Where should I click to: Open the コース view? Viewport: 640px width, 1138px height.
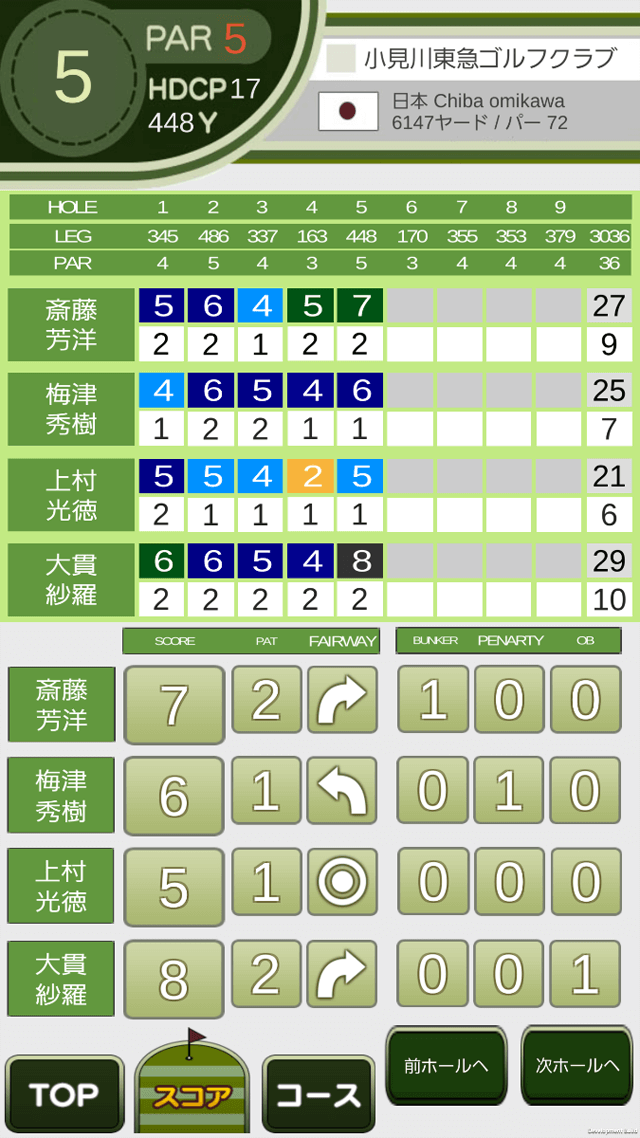319,1094
